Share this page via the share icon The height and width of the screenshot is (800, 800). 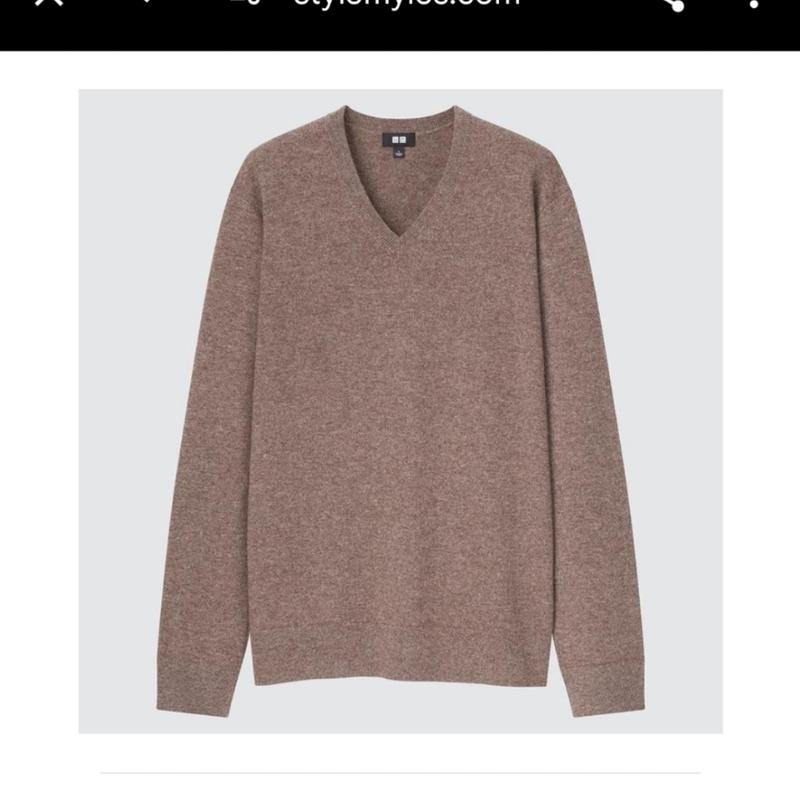click(675, 3)
